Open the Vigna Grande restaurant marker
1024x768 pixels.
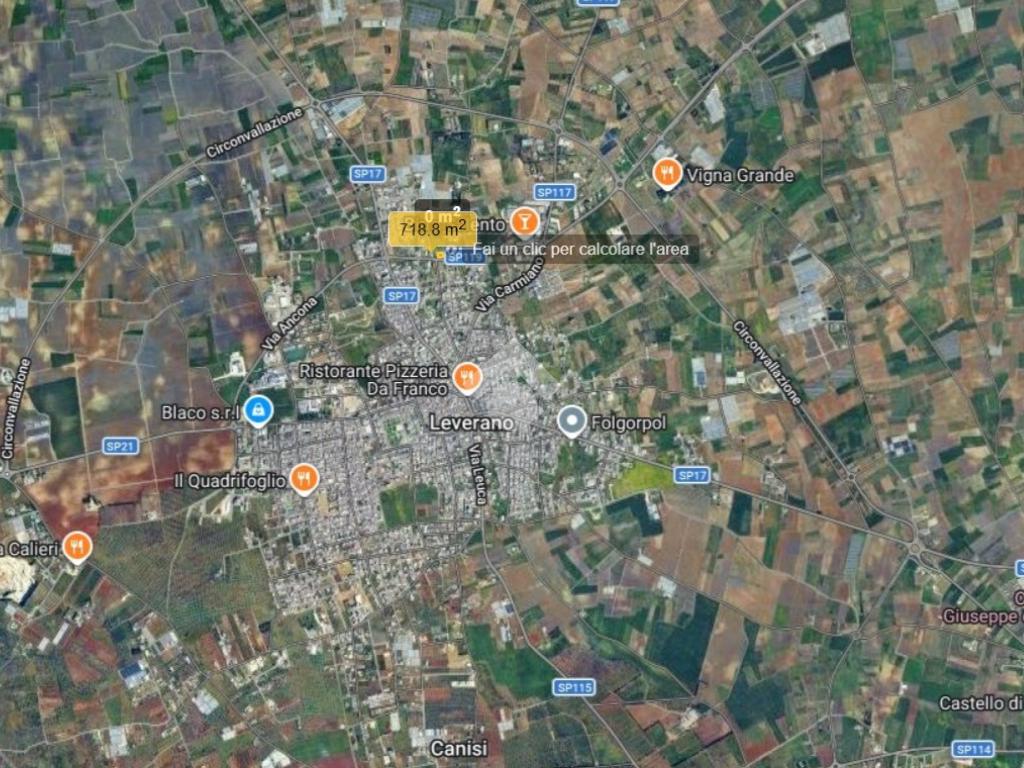click(667, 173)
